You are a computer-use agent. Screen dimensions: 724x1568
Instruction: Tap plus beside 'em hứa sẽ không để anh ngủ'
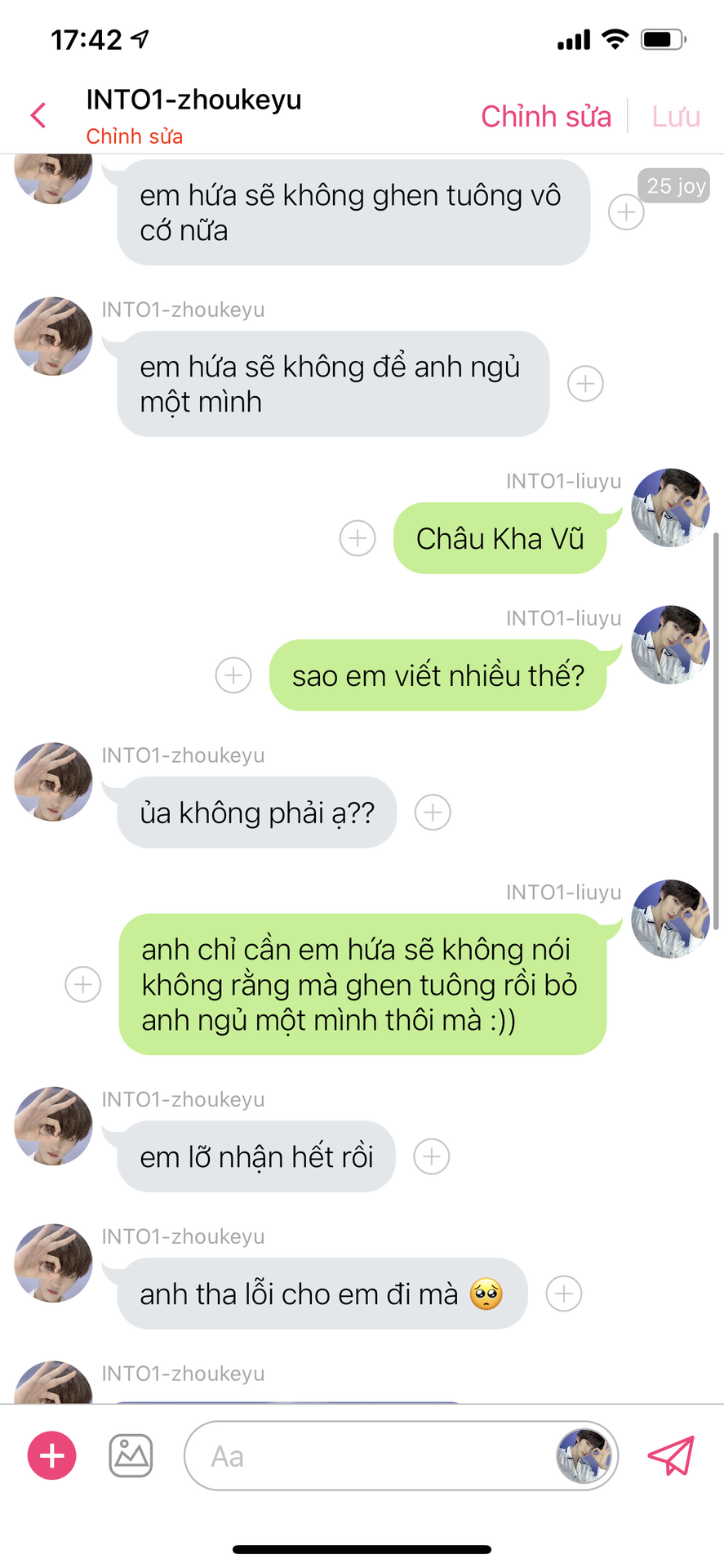[585, 383]
